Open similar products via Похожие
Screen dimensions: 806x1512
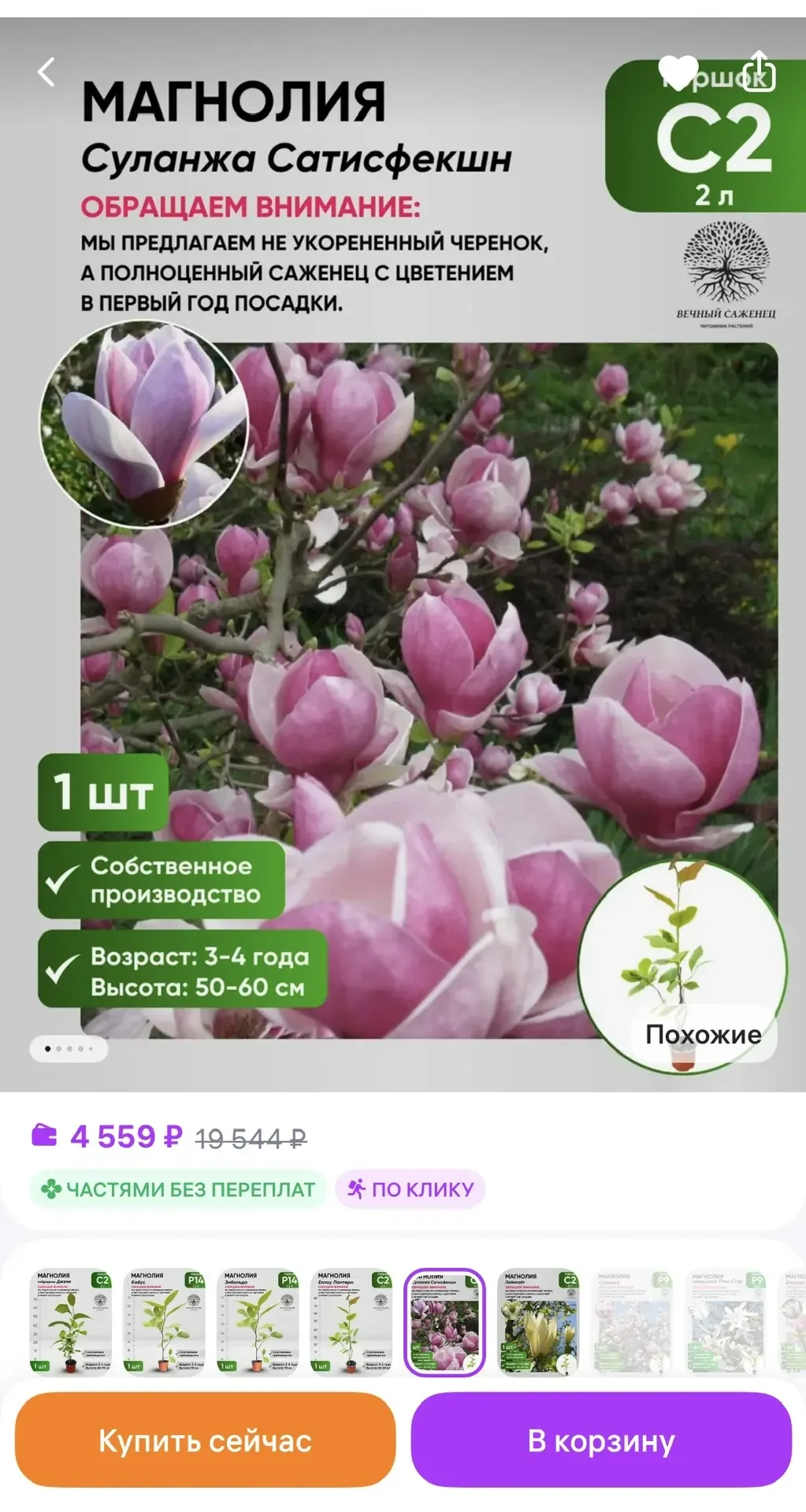[x=703, y=1034]
